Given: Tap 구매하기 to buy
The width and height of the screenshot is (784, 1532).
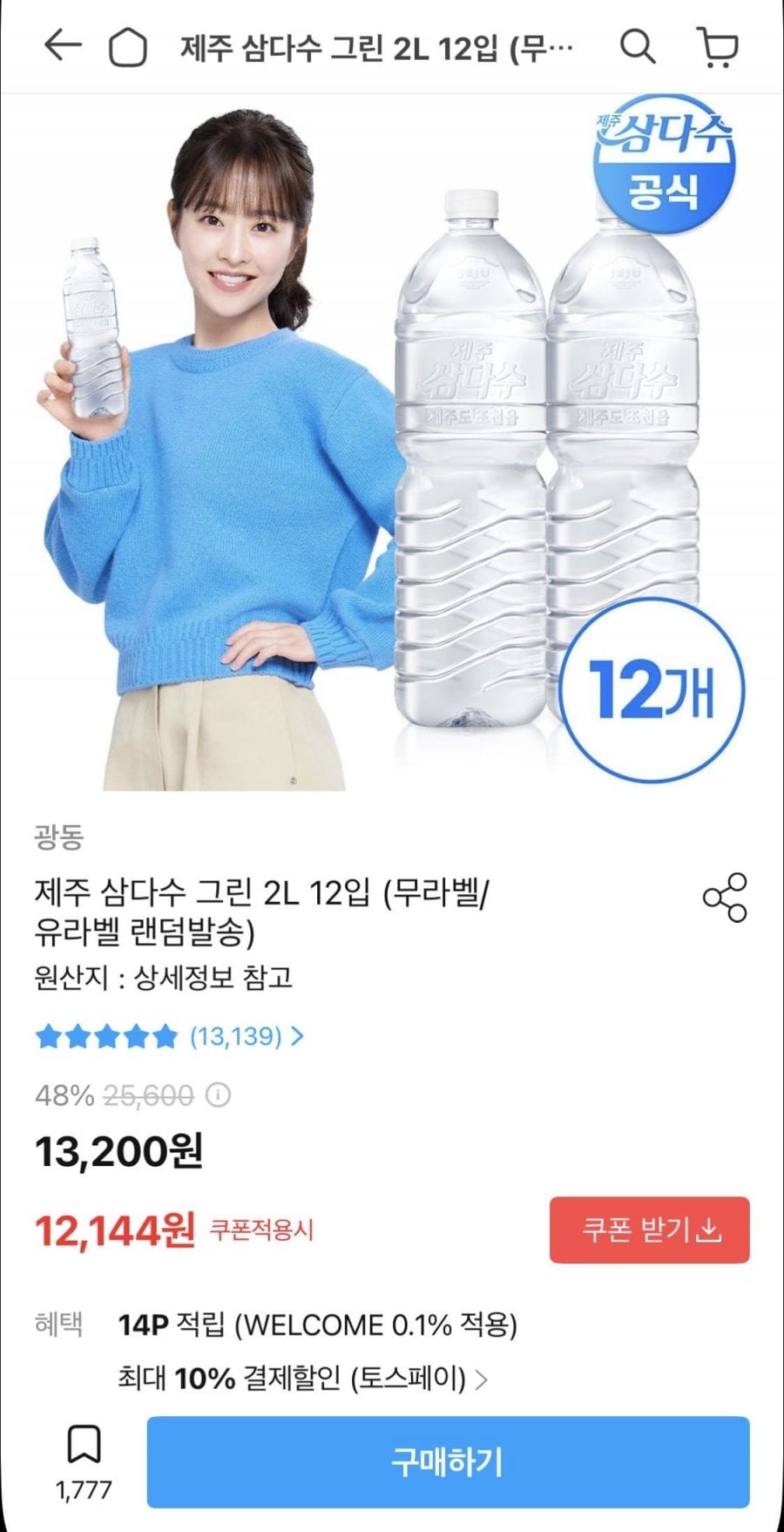Looking at the screenshot, I should tap(448, 1461).
